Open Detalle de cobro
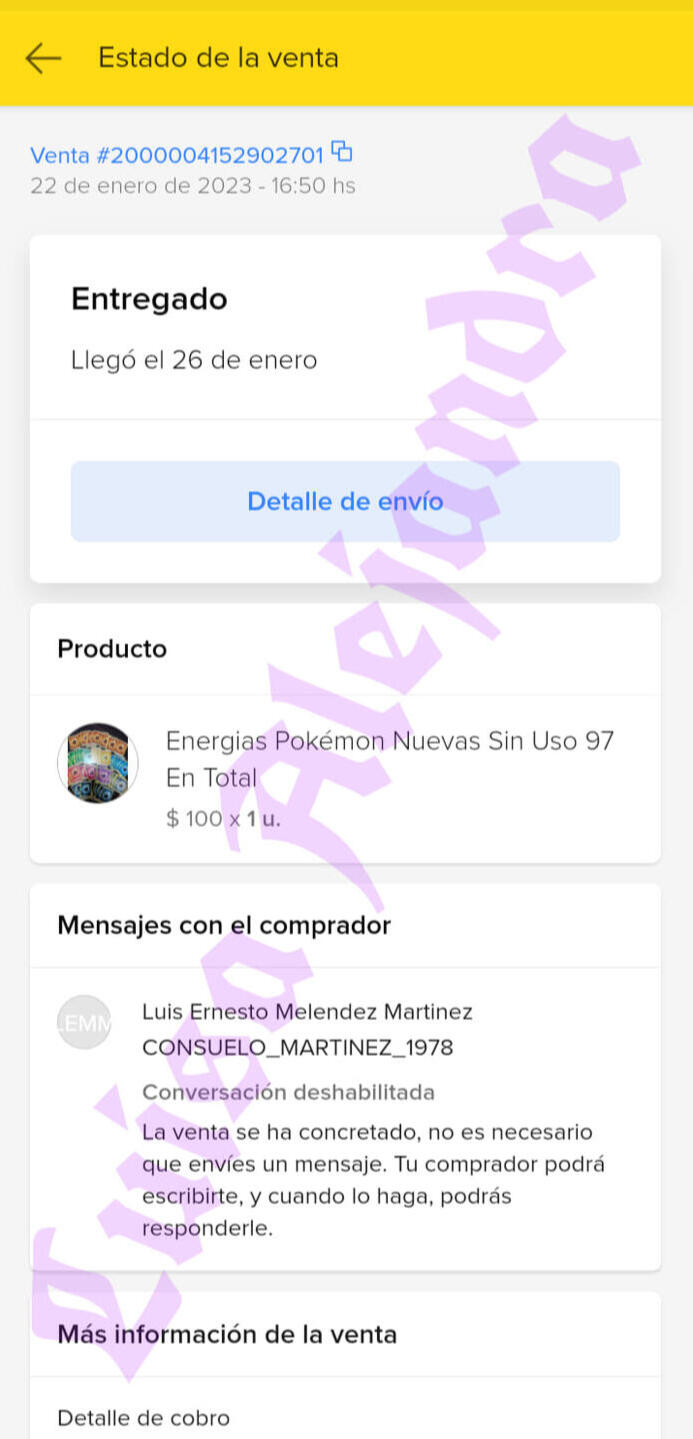The image size is (693, 1439). [x=143, y=1417]
